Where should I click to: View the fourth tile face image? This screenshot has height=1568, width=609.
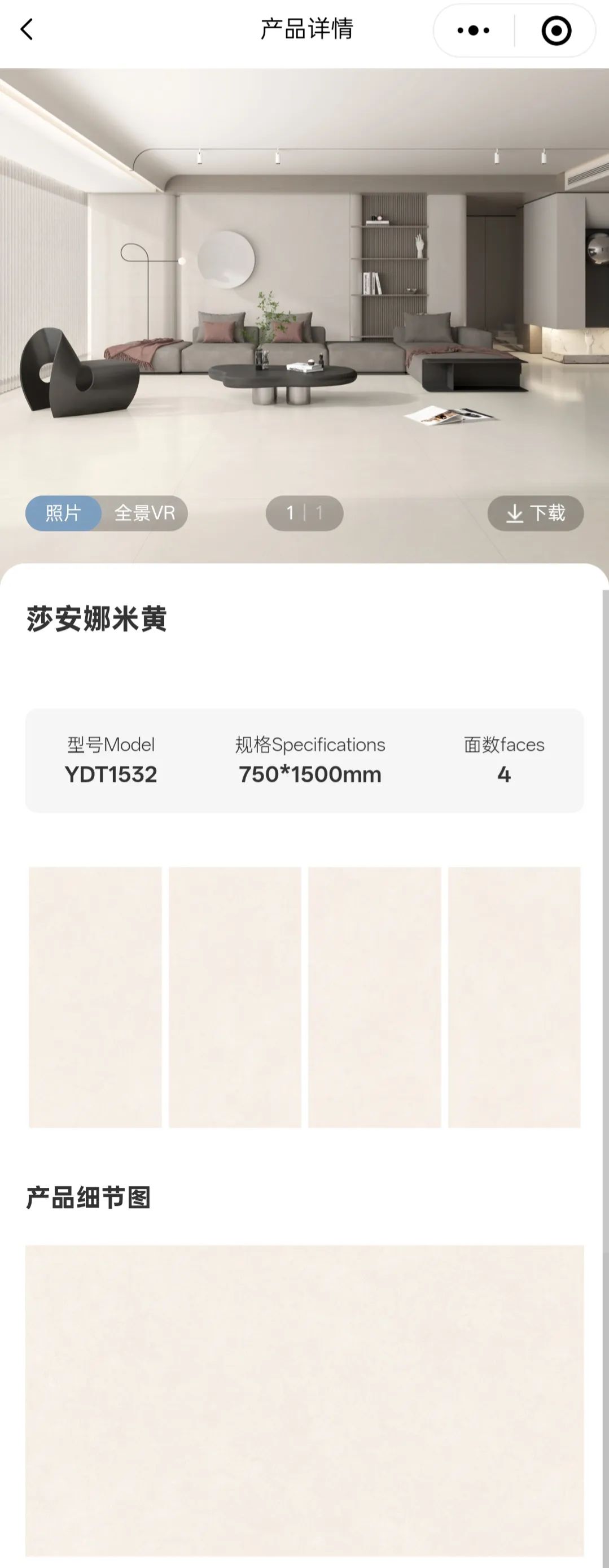[x=514, y=997]
